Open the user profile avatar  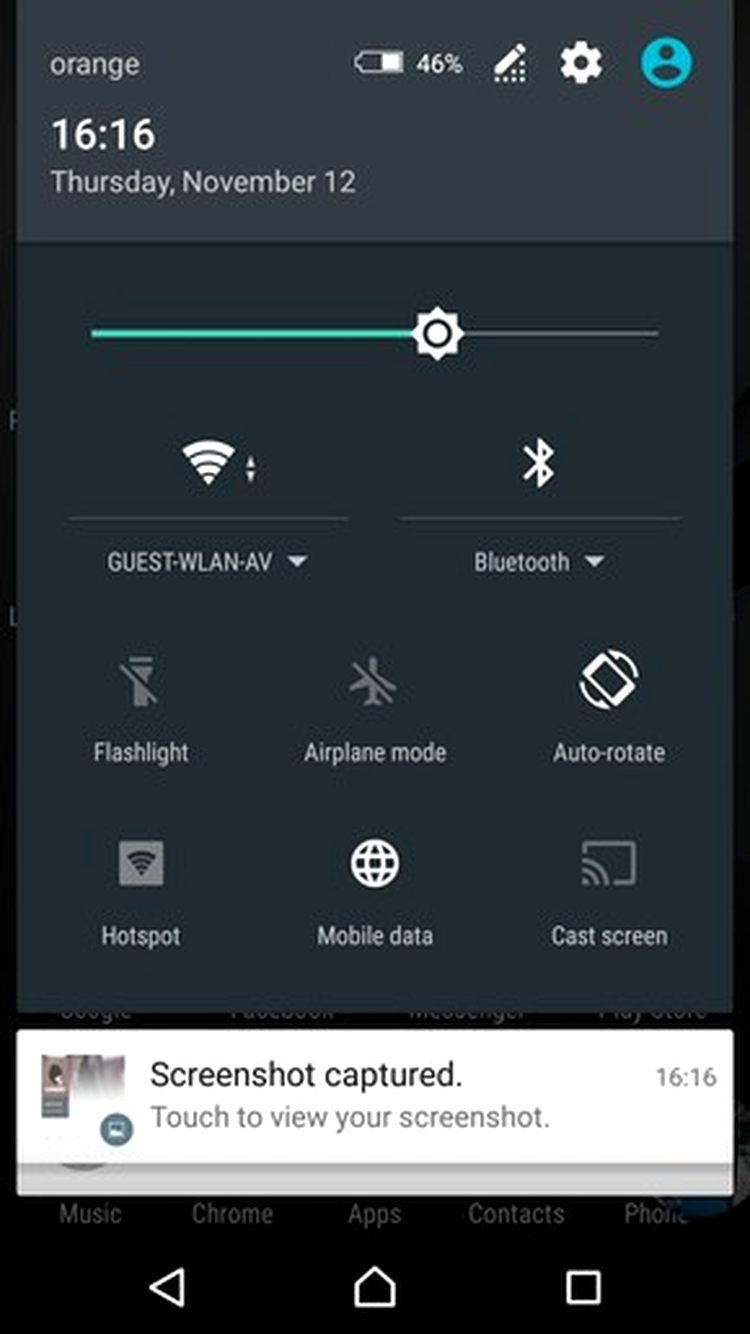pos(666,63)
